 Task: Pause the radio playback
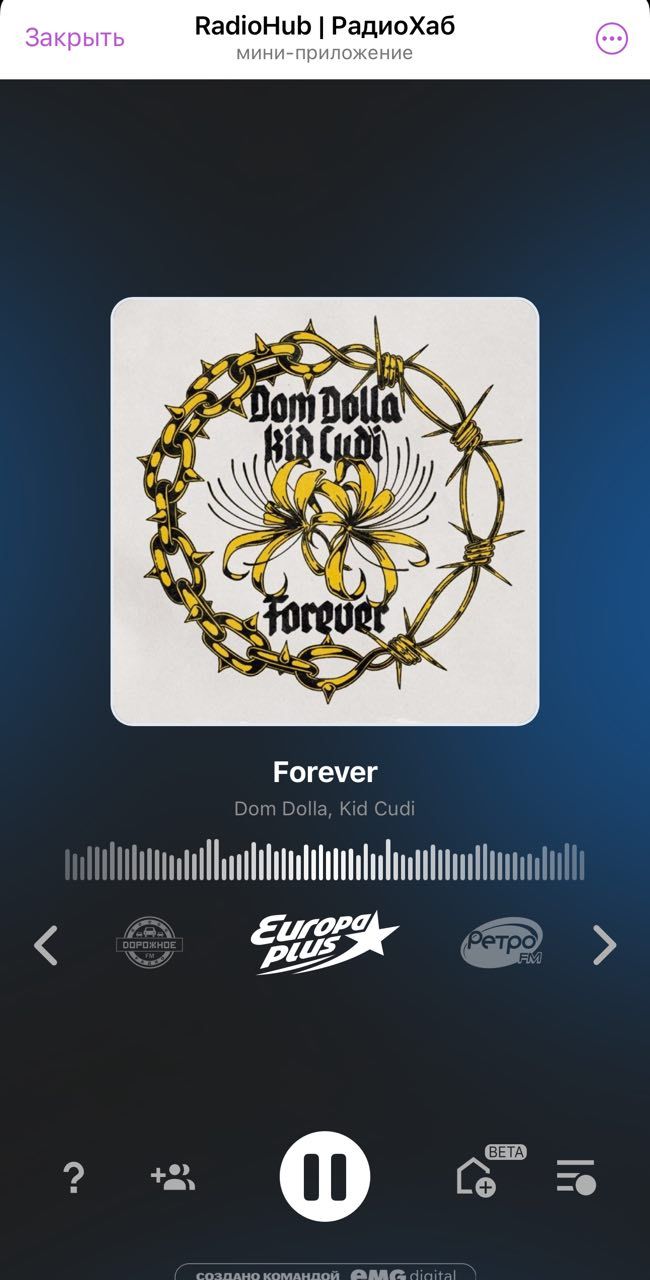pyautogui.click(x=325, y=1176)
